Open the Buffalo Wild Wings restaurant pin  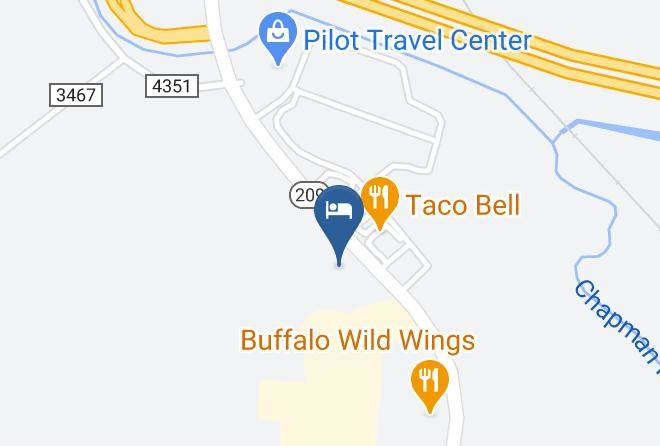430,386
